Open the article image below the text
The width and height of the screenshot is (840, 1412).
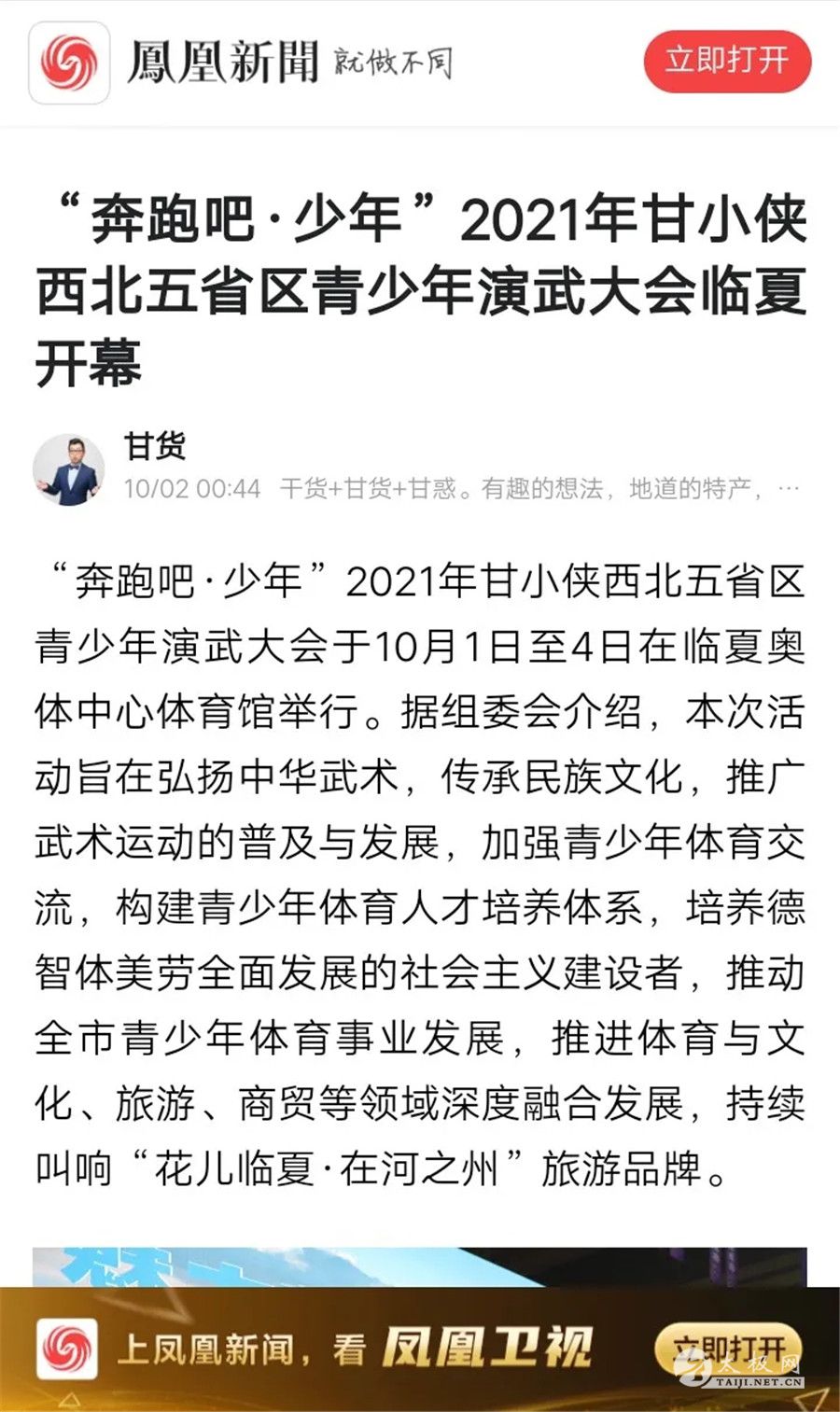coord(420,1266)
